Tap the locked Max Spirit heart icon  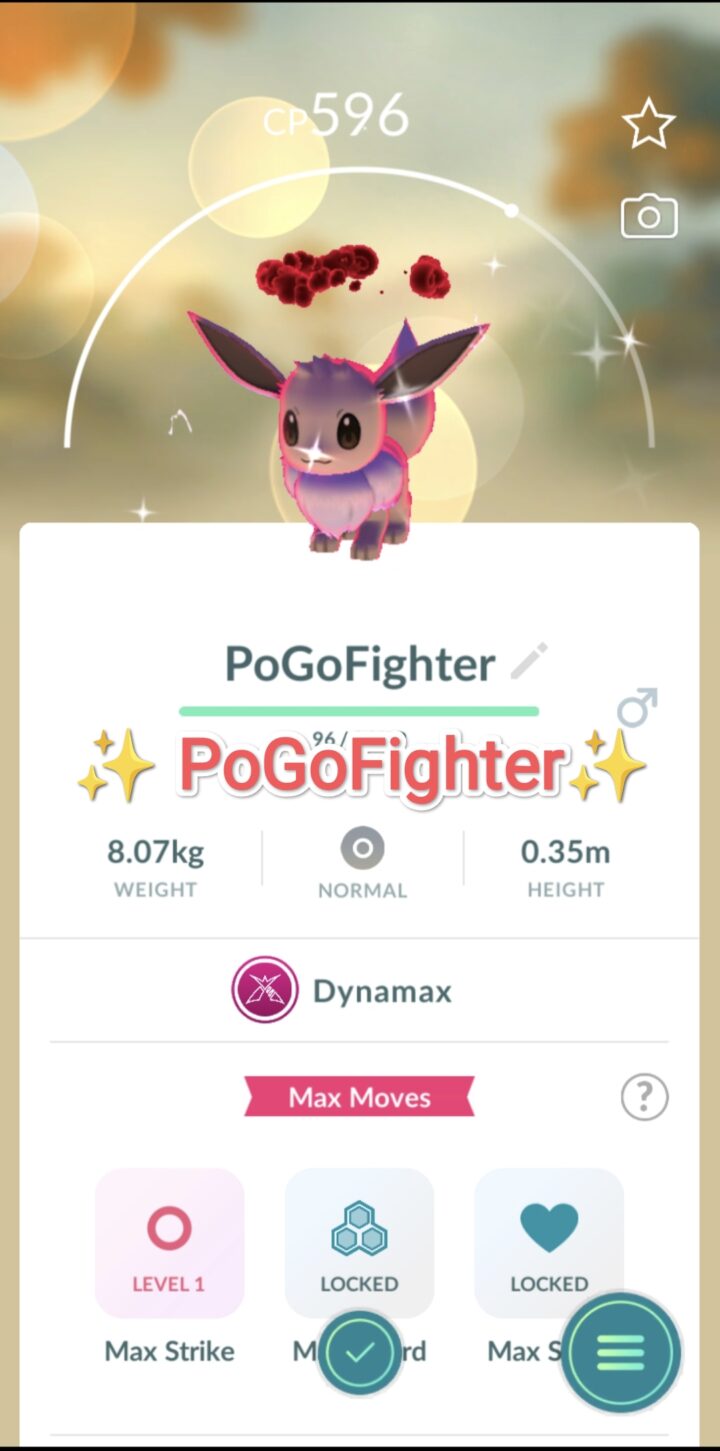click(548, 1224)
